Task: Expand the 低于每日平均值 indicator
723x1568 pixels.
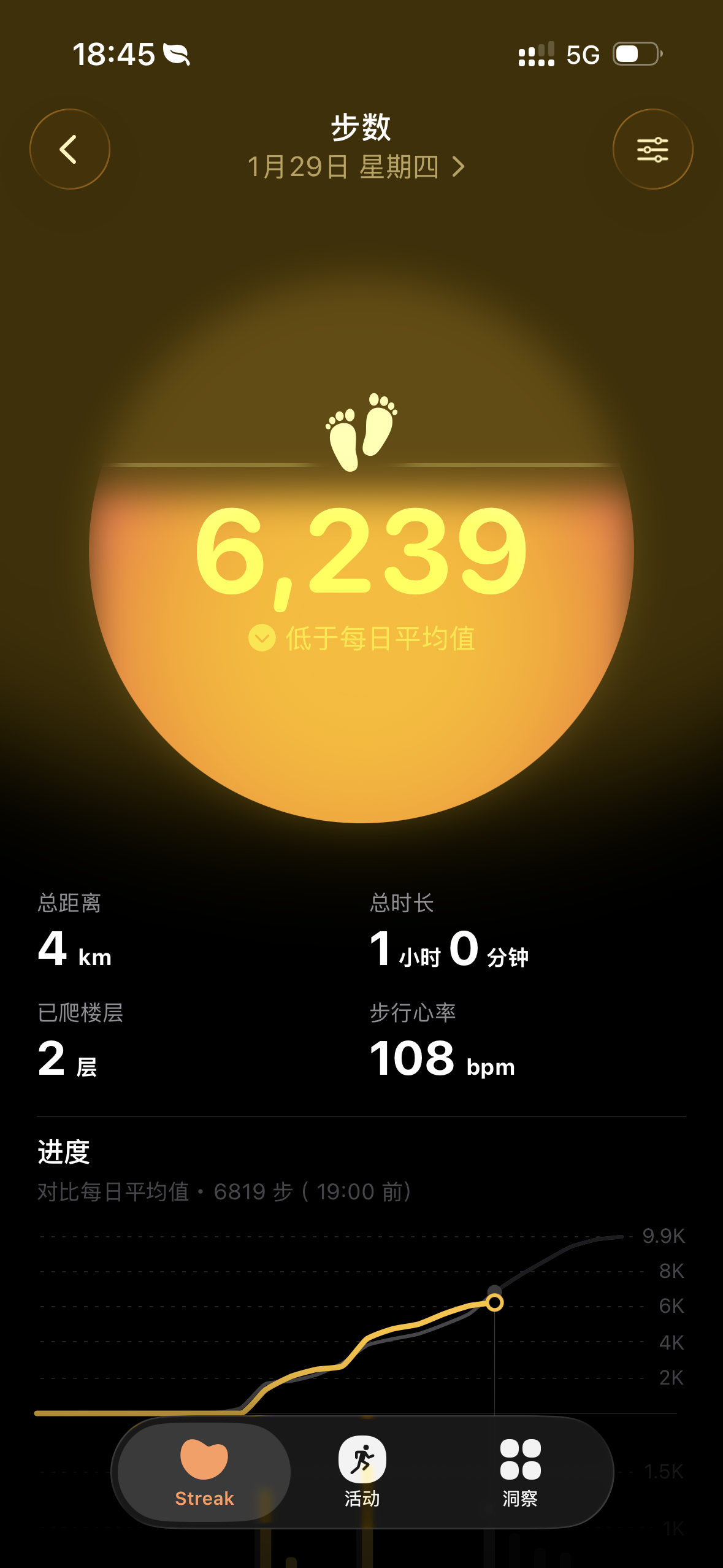Action: (x=361, y=639)
